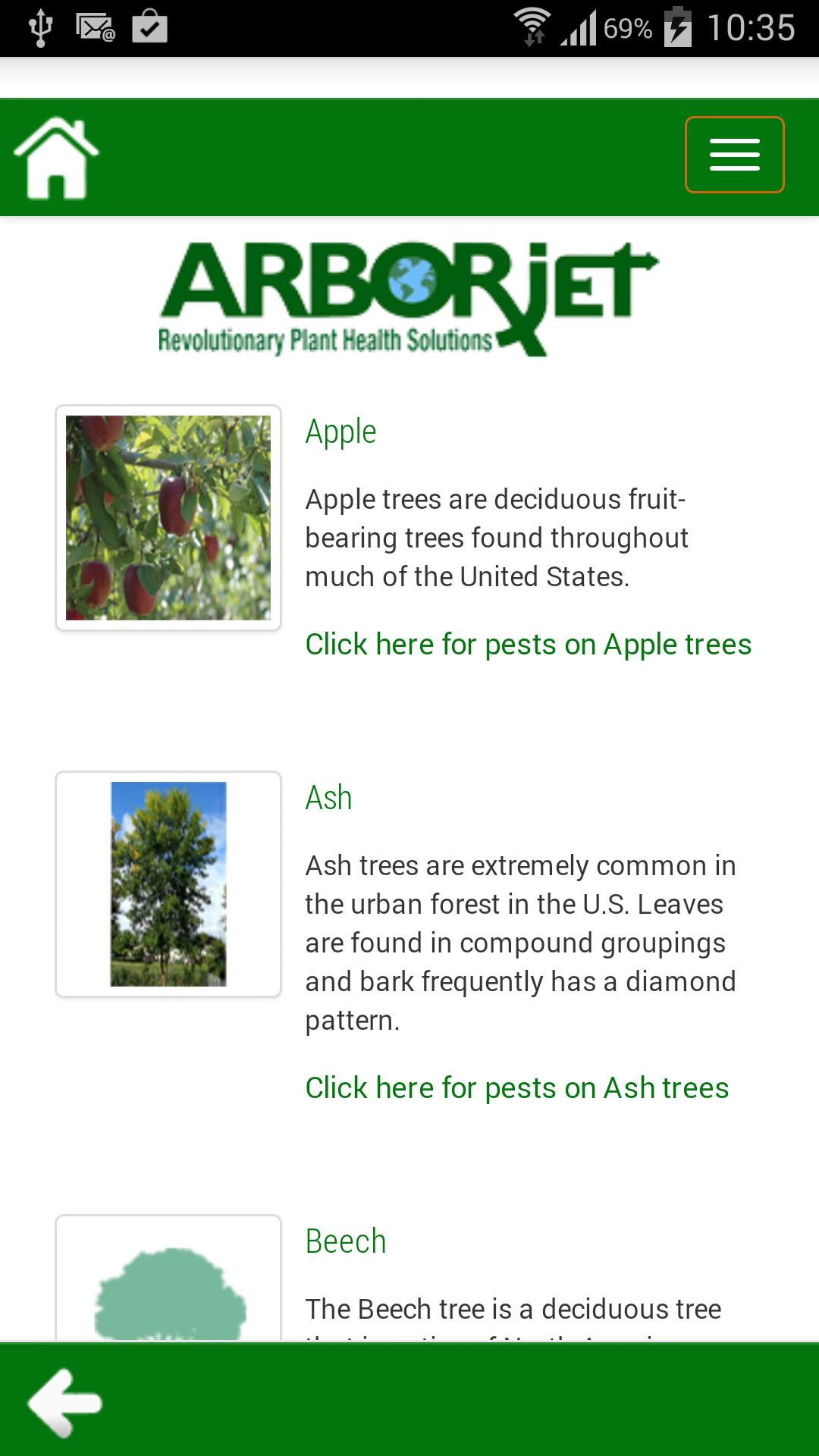Screen dimensions: 819x1456
Task: Open the Beech tree image
Action: point(168,1289)
